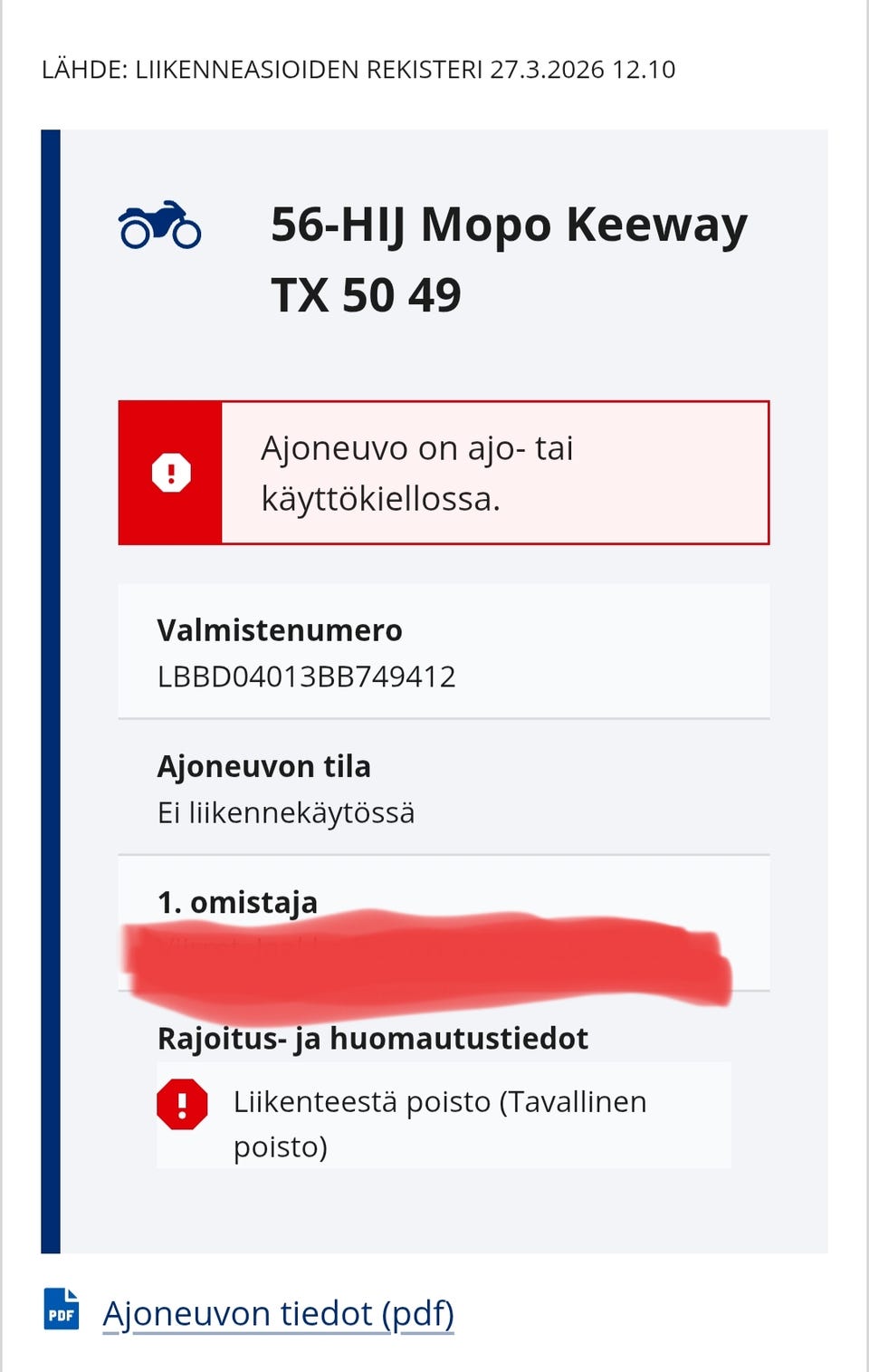Screen dimensions: 869x1372
Task: Click the blue vertical bar on the left edge
Action: (x=47, y=688)
